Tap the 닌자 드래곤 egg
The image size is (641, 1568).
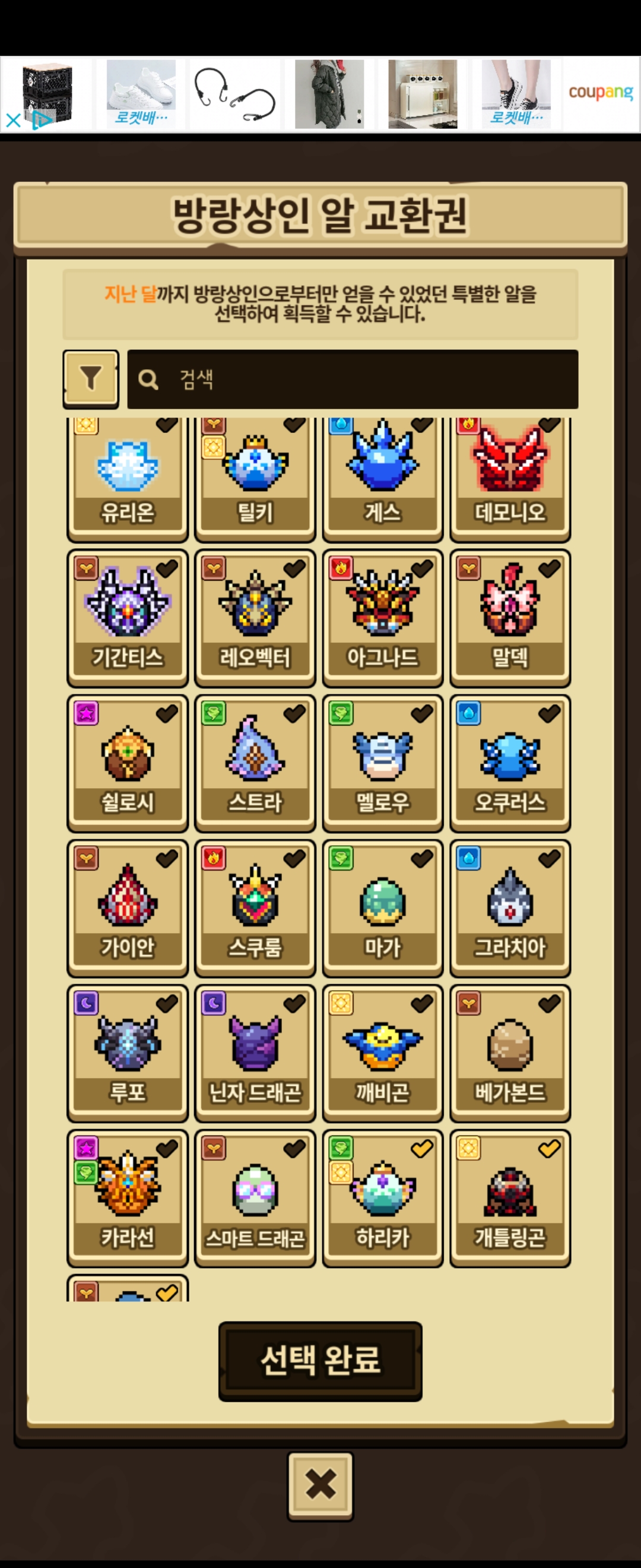[255, 1053]
